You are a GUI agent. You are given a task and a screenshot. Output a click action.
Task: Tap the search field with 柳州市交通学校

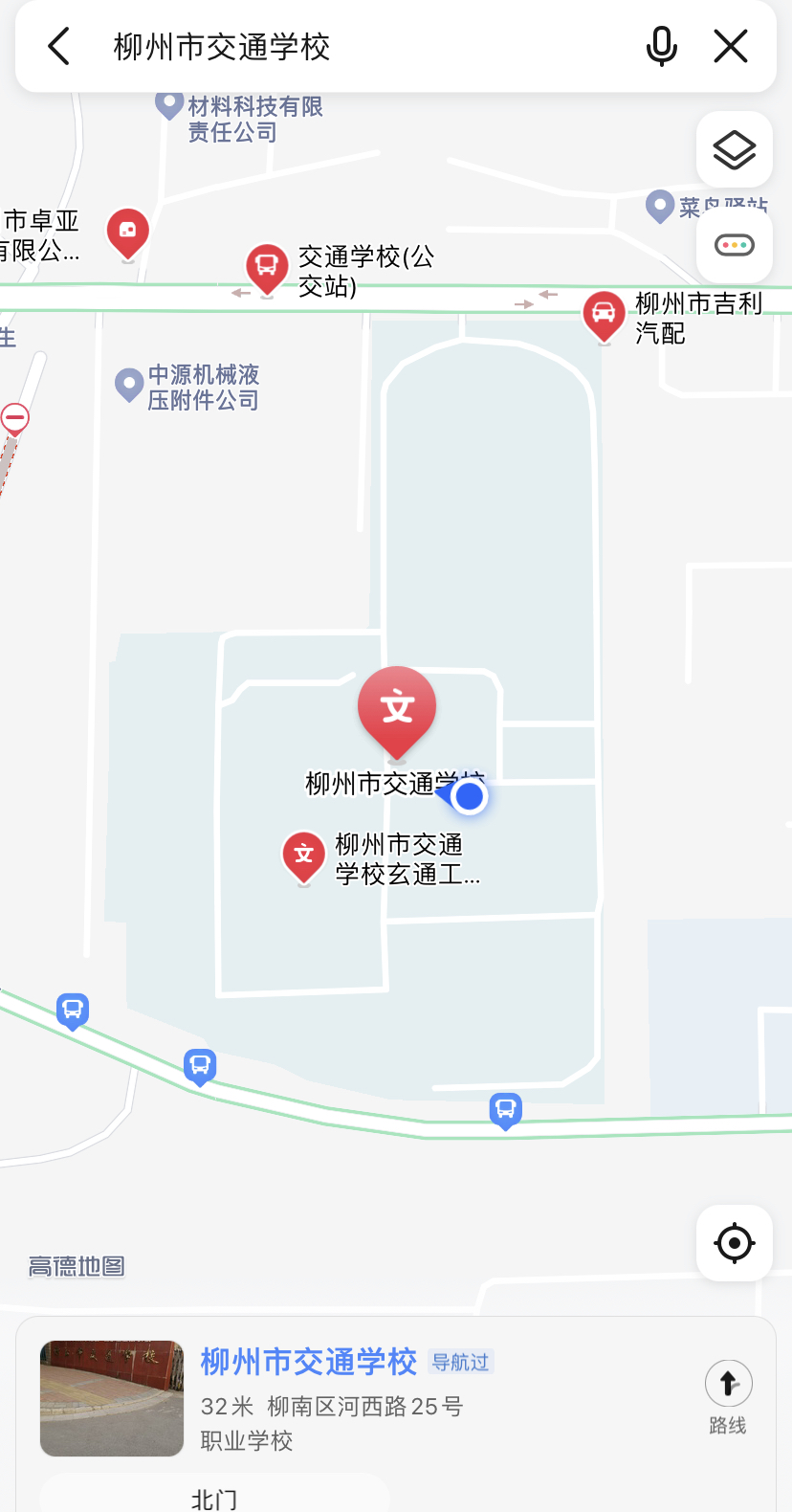pyautogui.click(x=363, y=46)
